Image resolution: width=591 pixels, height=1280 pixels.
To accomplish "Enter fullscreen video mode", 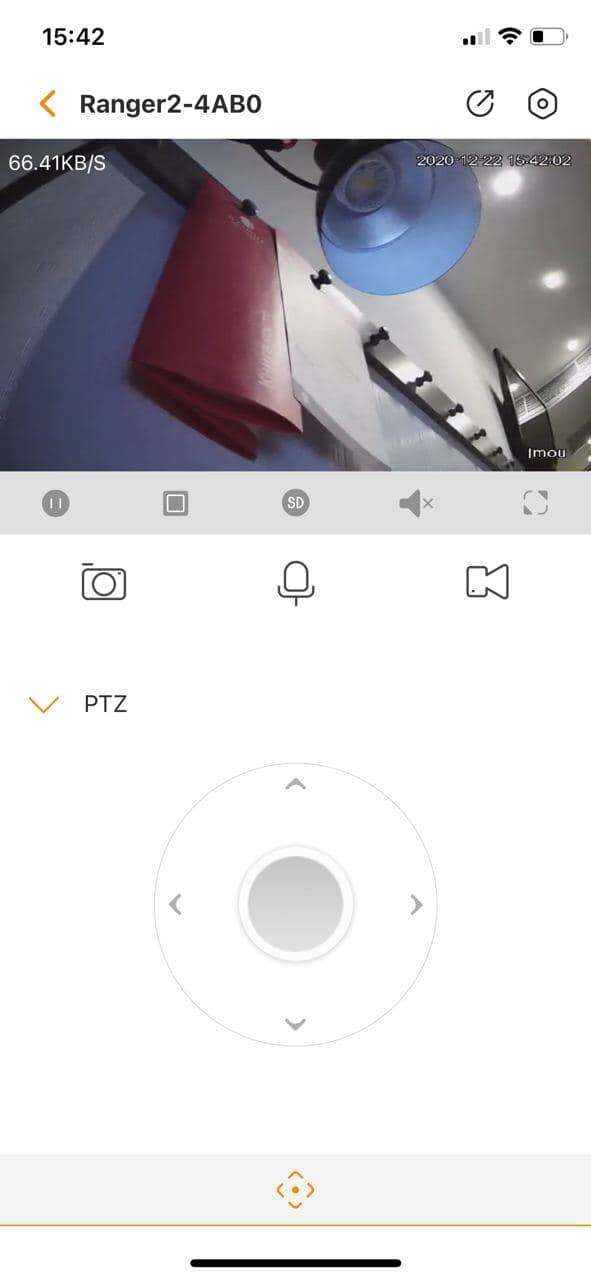I will point(536,504).
